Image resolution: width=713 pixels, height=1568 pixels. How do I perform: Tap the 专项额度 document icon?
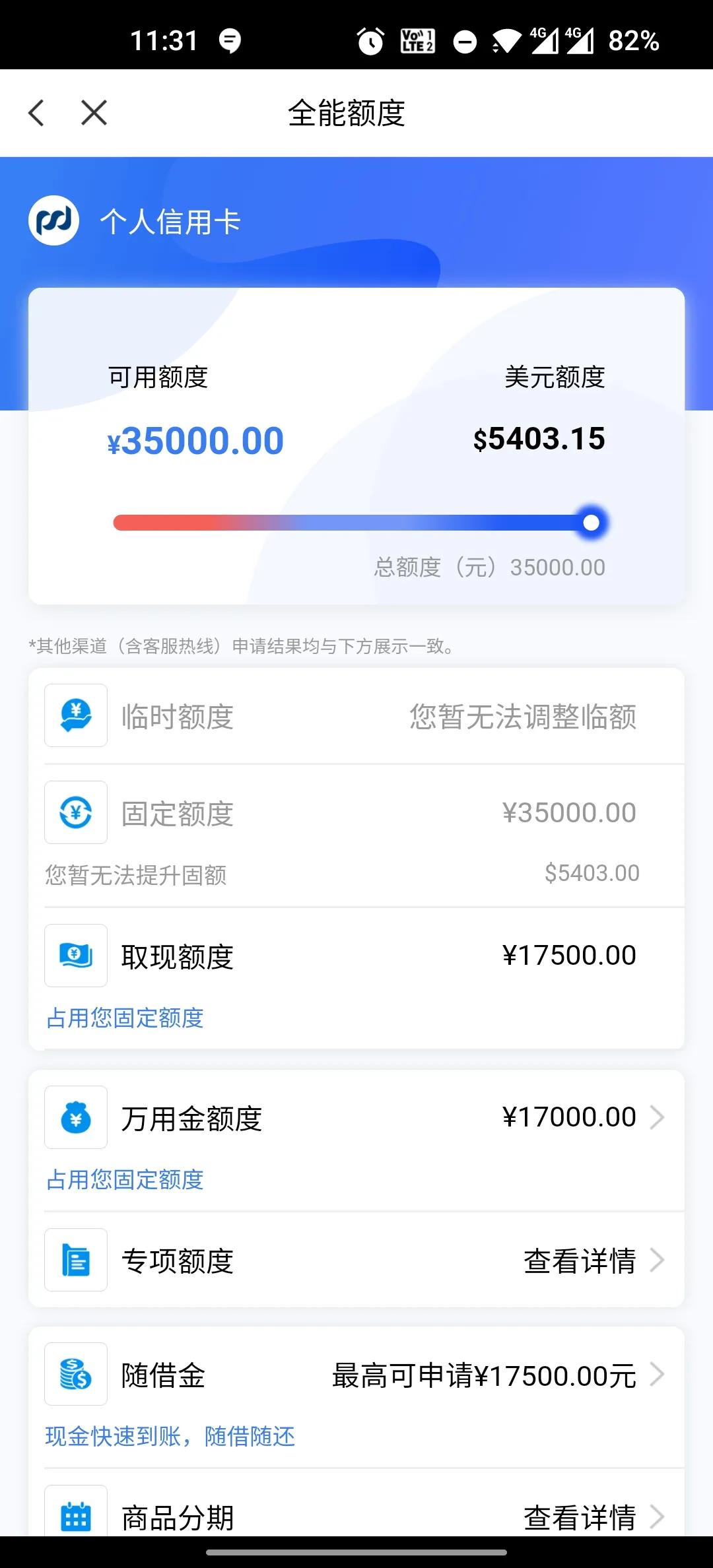75,1260
